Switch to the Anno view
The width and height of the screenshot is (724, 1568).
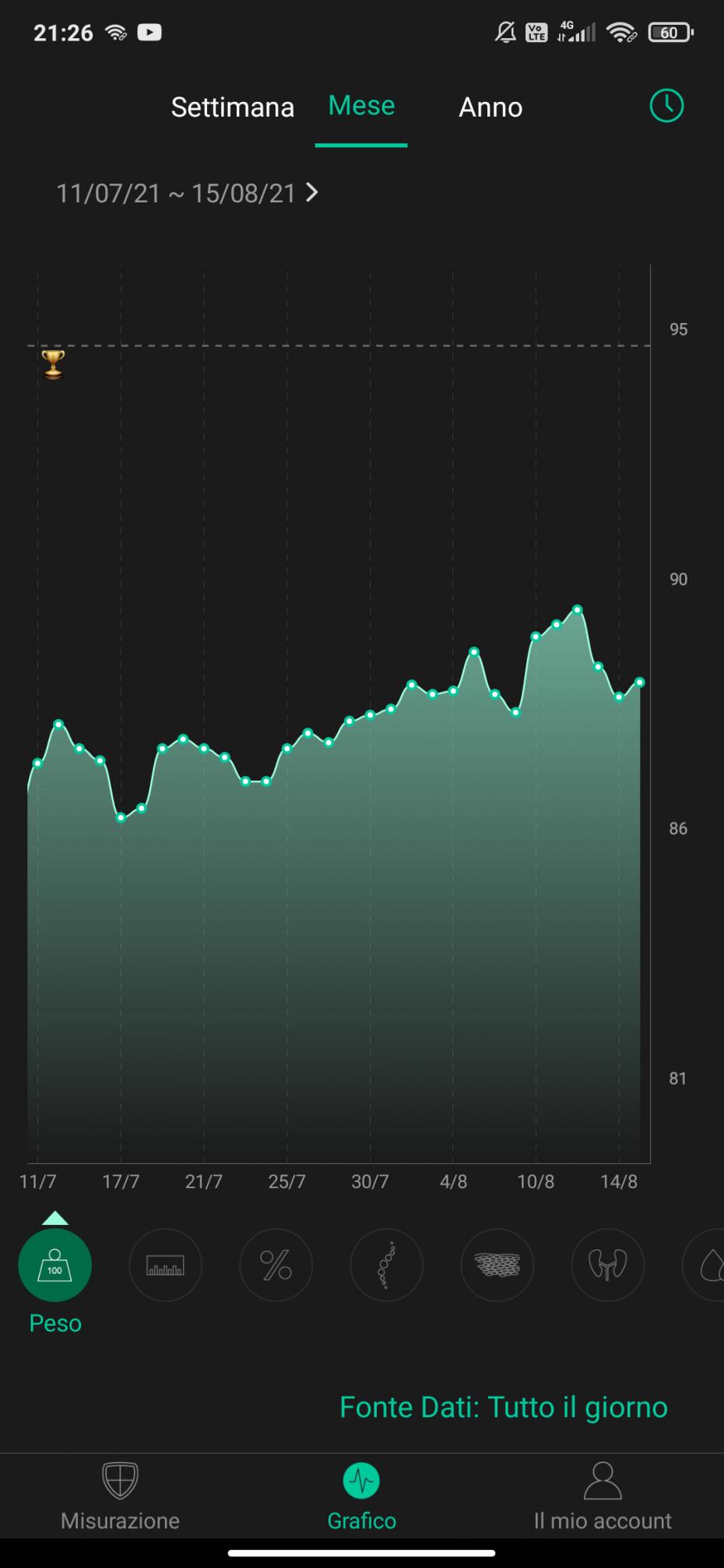490,107
